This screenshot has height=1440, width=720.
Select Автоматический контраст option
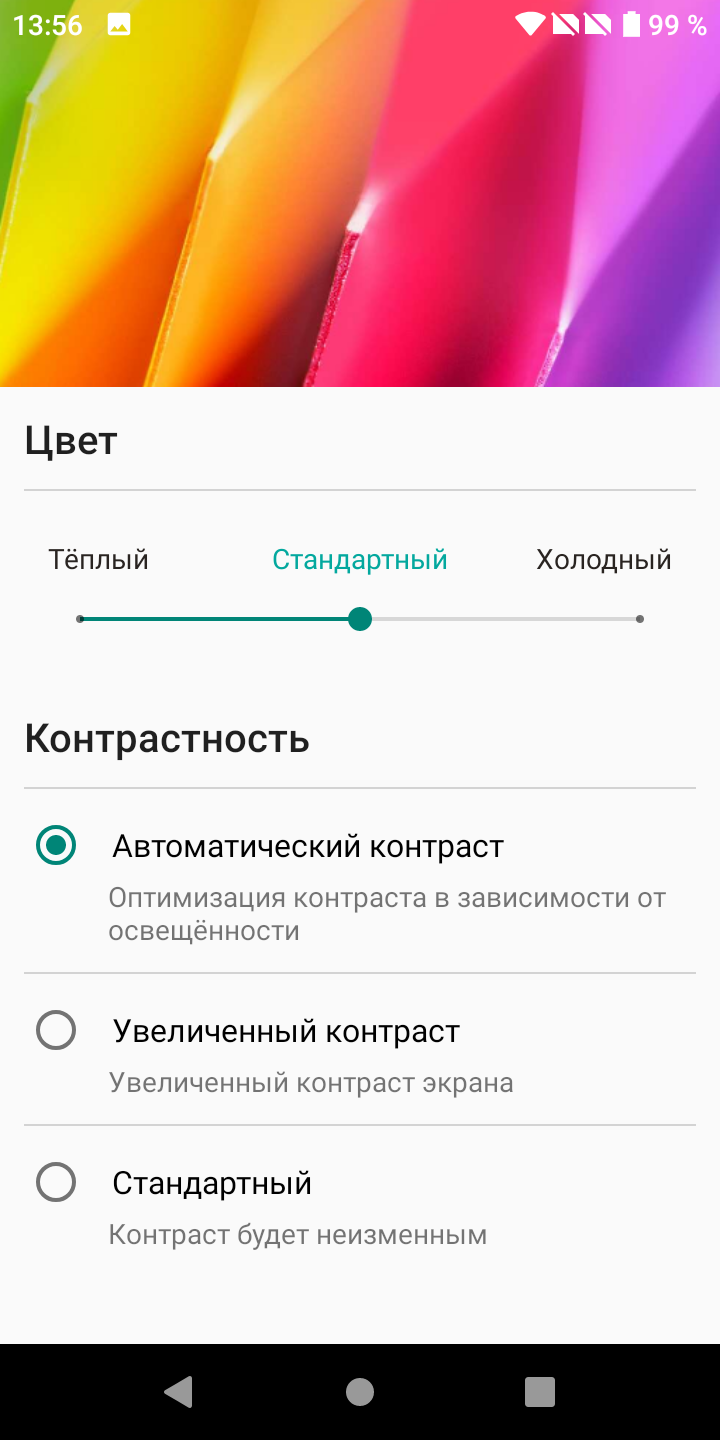[x=56, y=846]
